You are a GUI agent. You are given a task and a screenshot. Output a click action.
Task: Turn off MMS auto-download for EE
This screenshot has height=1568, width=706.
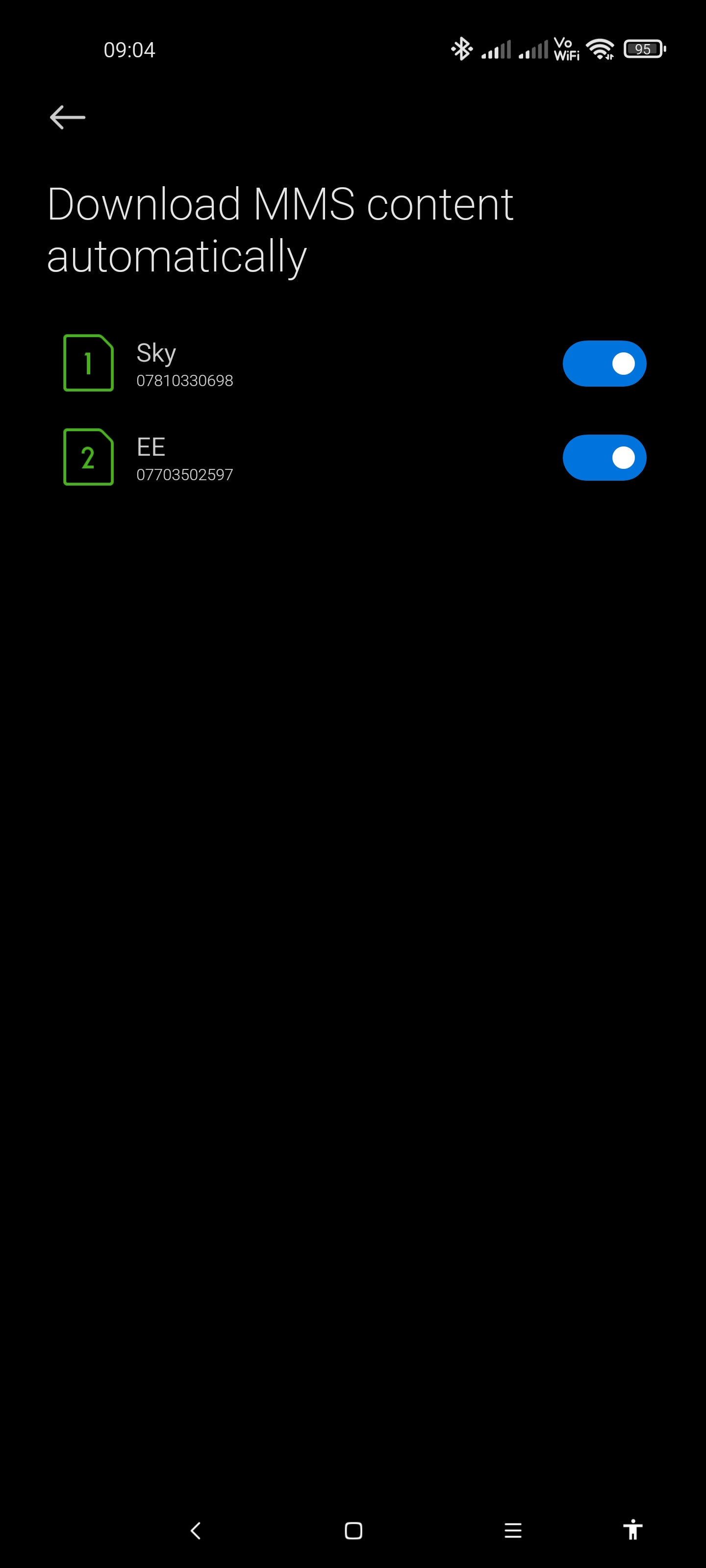pyautogui.click(x=604, y=458)
